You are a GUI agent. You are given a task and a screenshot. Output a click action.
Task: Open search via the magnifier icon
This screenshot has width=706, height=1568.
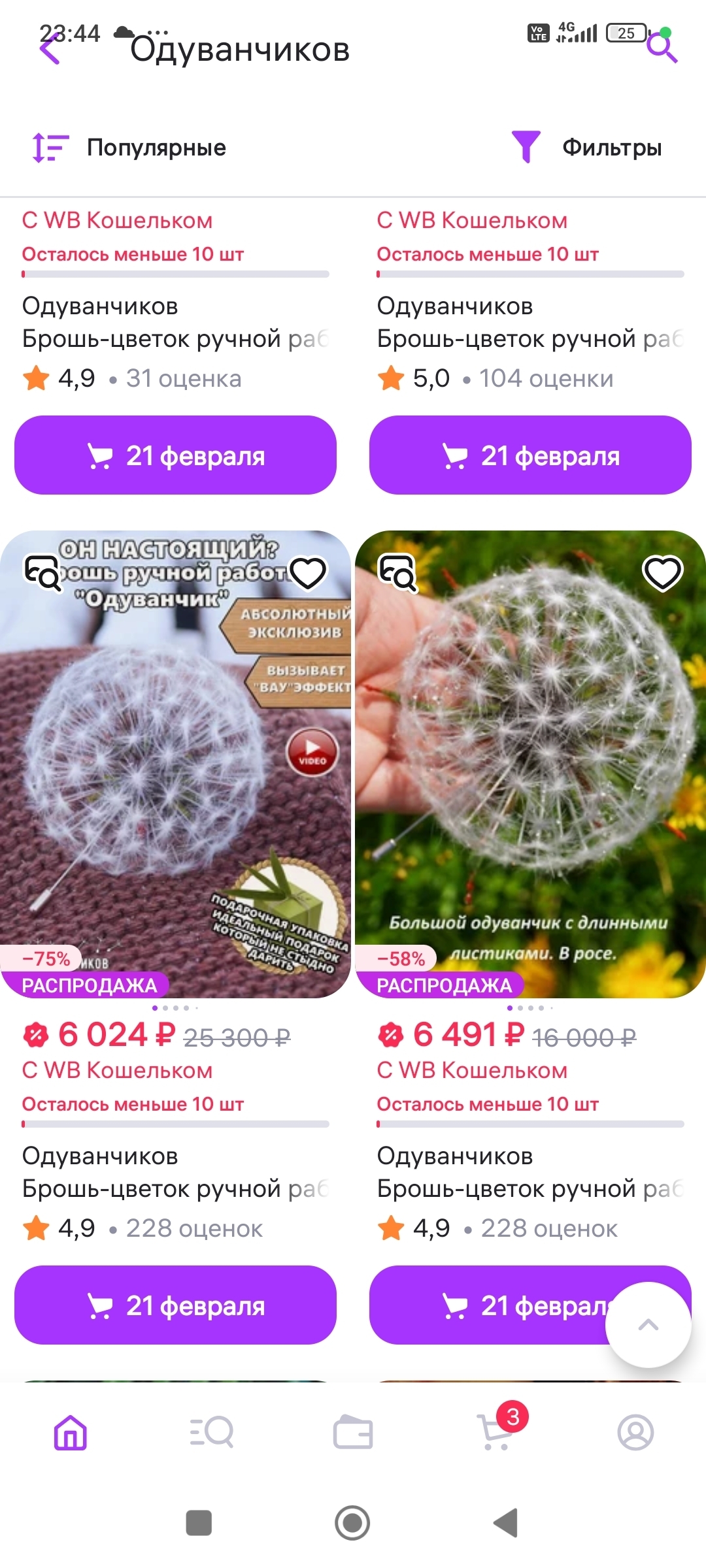(662, 48)
